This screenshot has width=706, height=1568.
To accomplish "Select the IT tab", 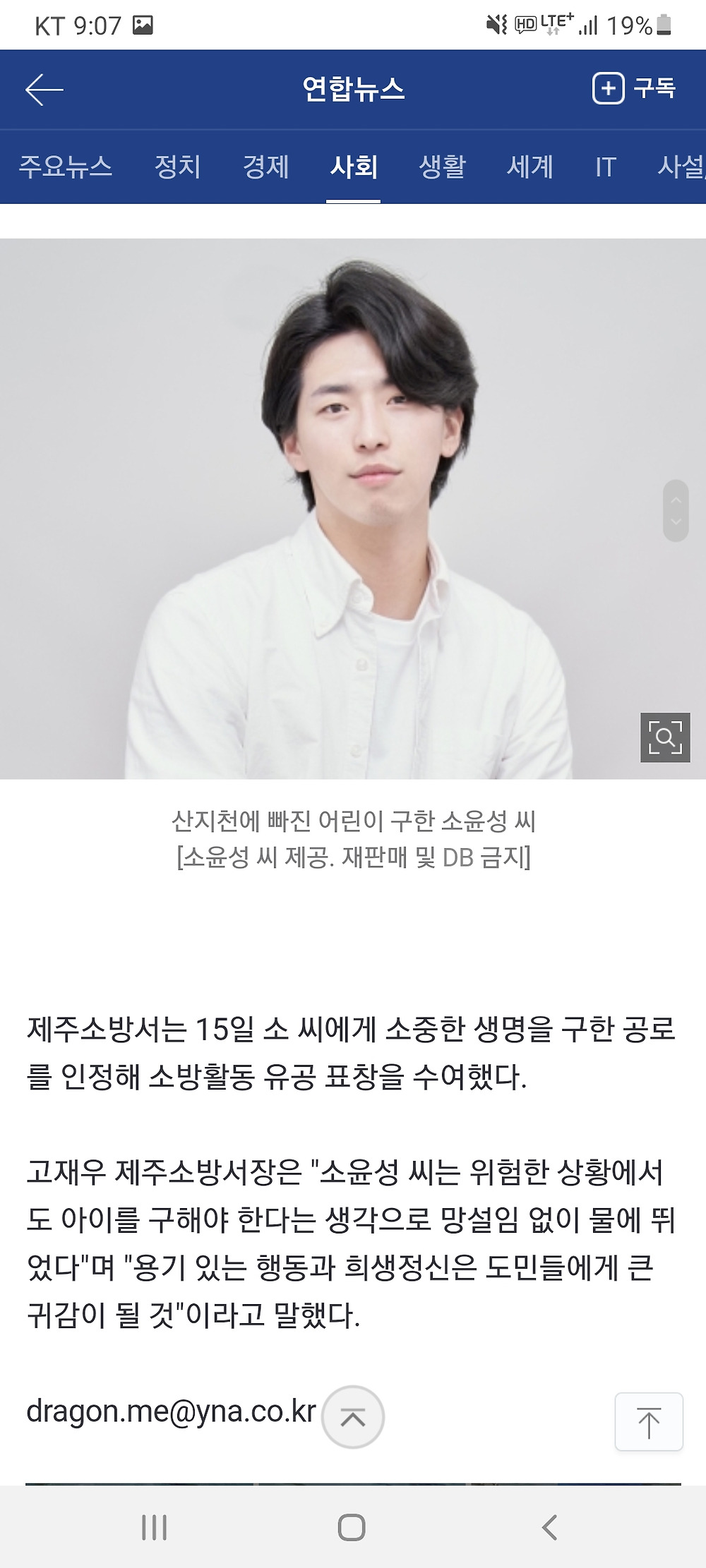I will click(605, 167).
